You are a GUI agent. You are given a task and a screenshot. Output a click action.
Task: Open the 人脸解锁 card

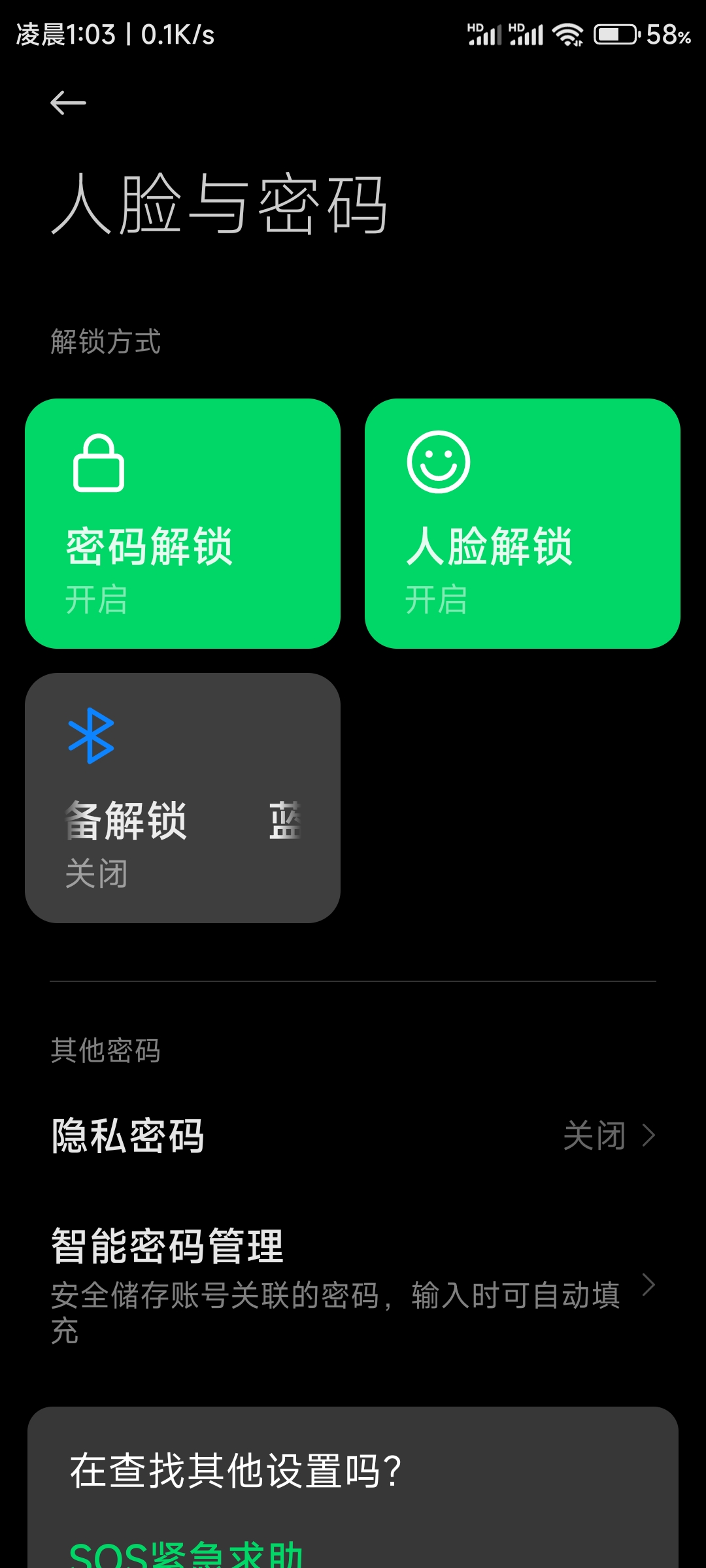[x=522, y=523]
